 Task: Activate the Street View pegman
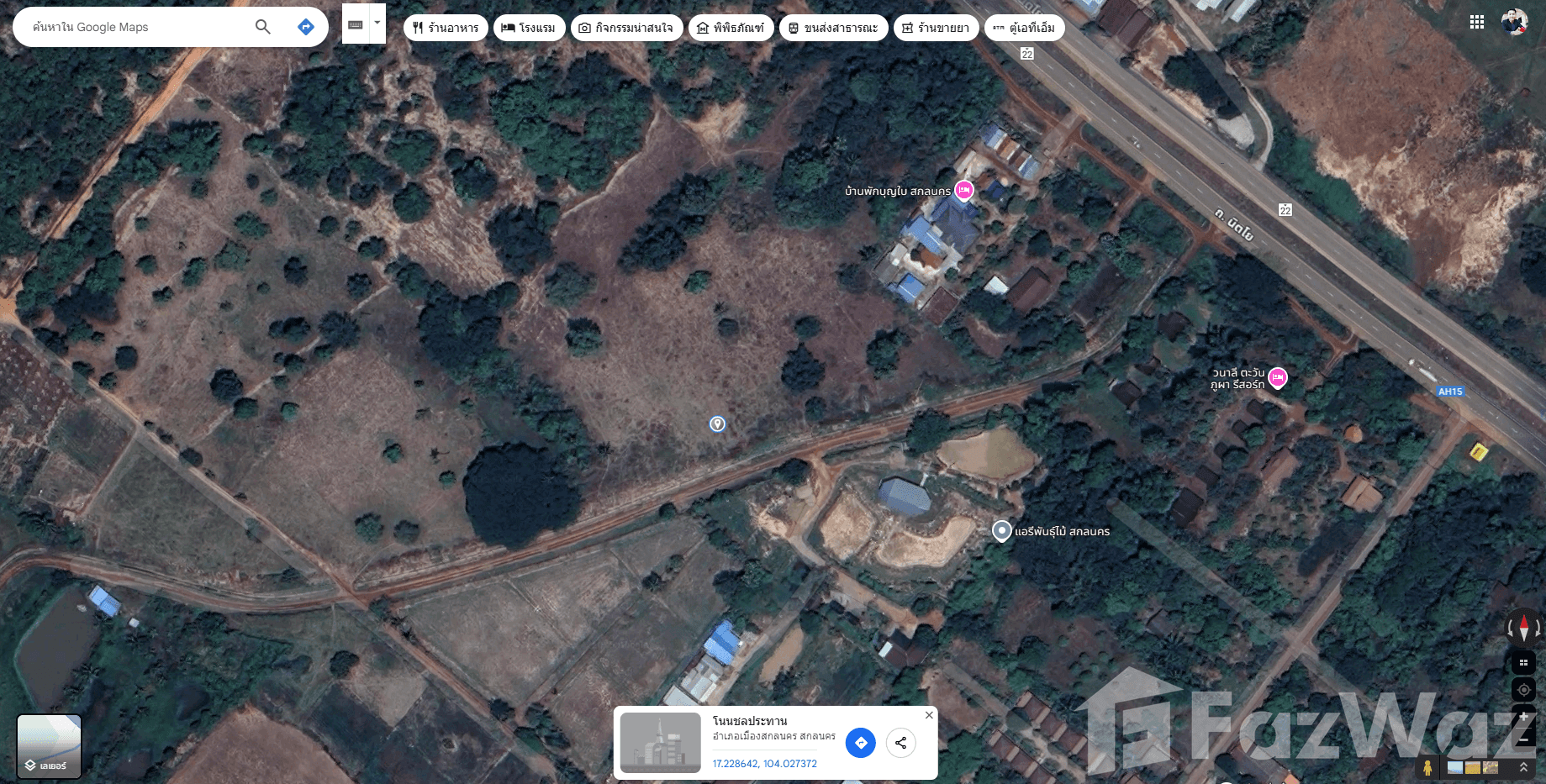click(x=1427, y=767)
